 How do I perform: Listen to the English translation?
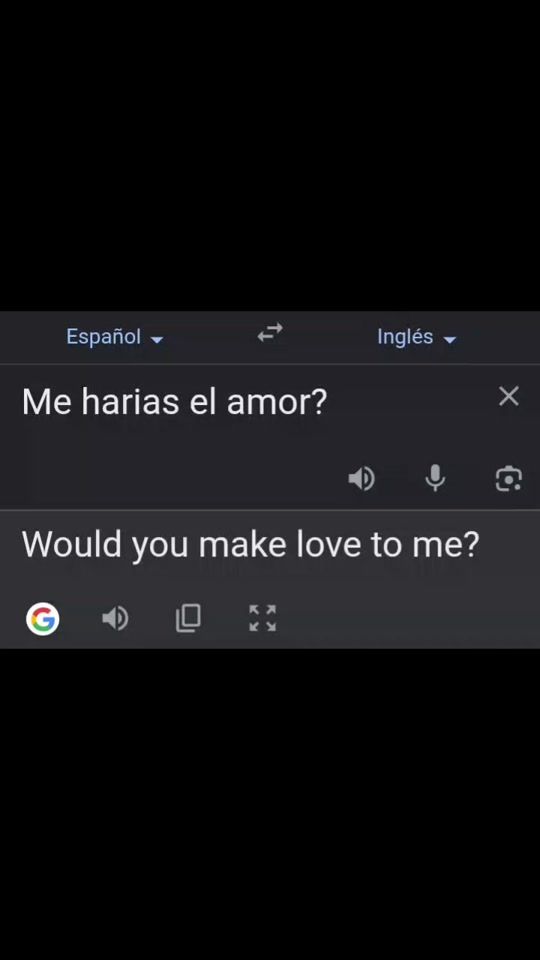[115, 618]
